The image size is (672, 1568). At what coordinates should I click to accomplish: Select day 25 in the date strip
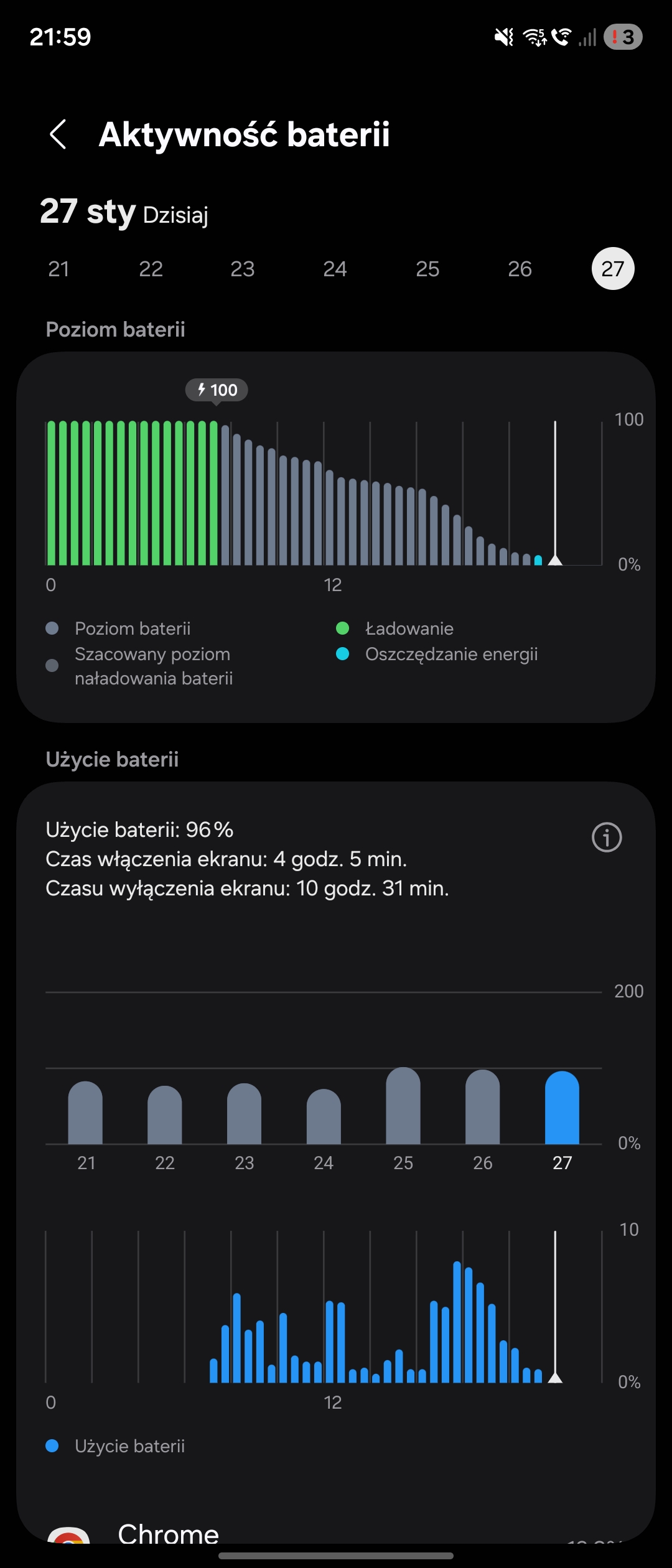pyautogui.click(x=427, y=269)
